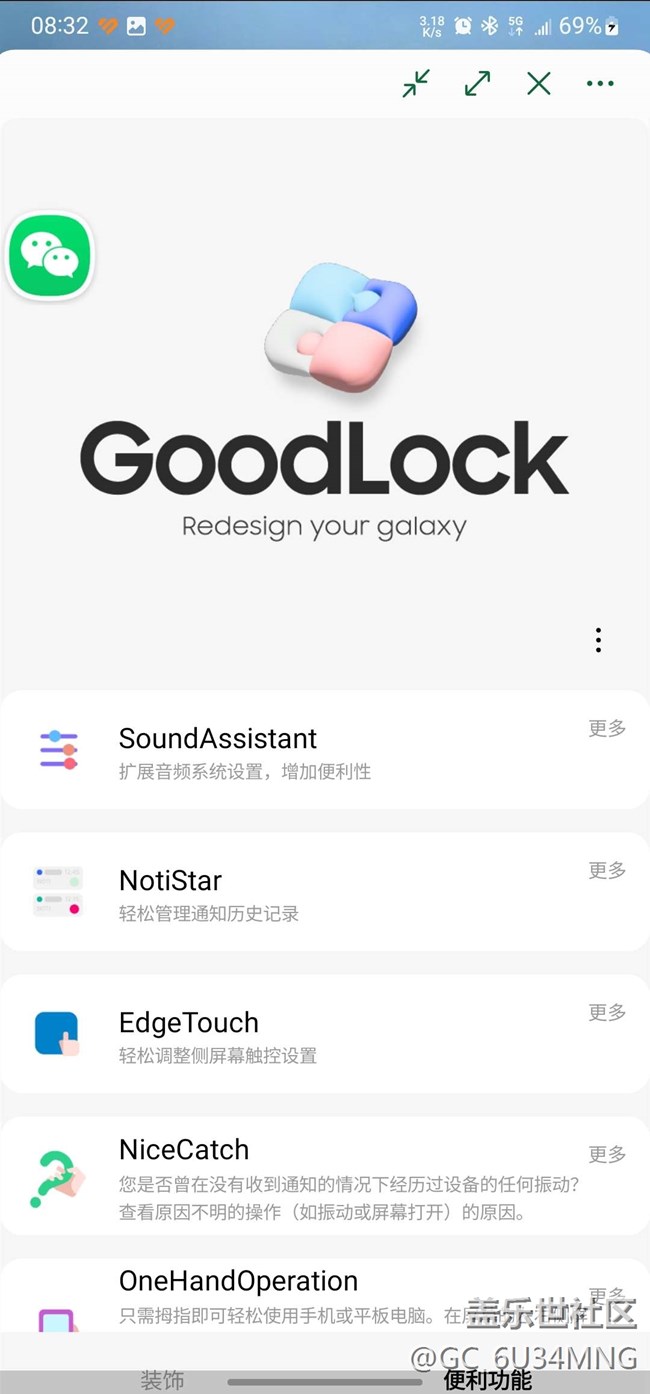Show more for NotiStar

[x=607, y=870]
